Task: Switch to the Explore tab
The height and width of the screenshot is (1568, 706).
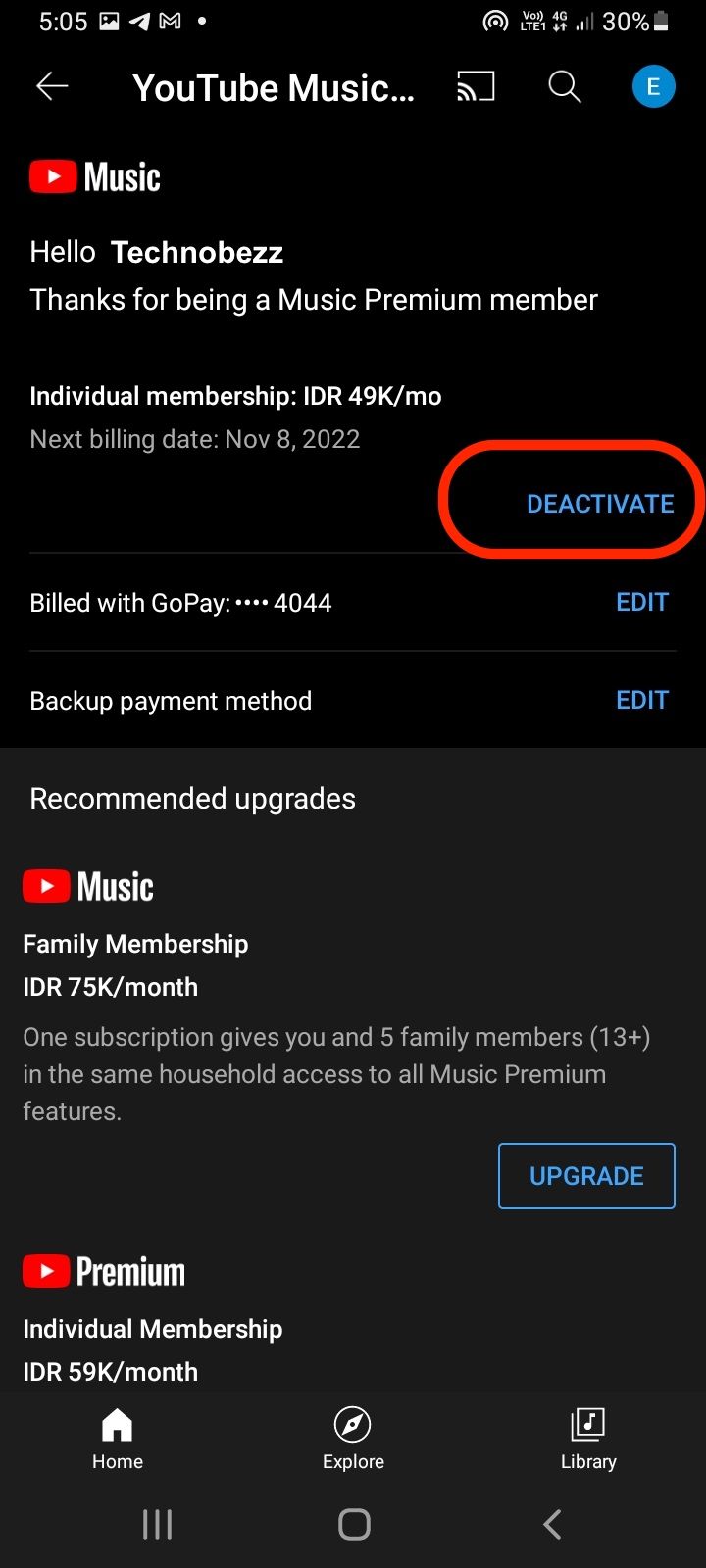Action: (x=353, y=1439)
